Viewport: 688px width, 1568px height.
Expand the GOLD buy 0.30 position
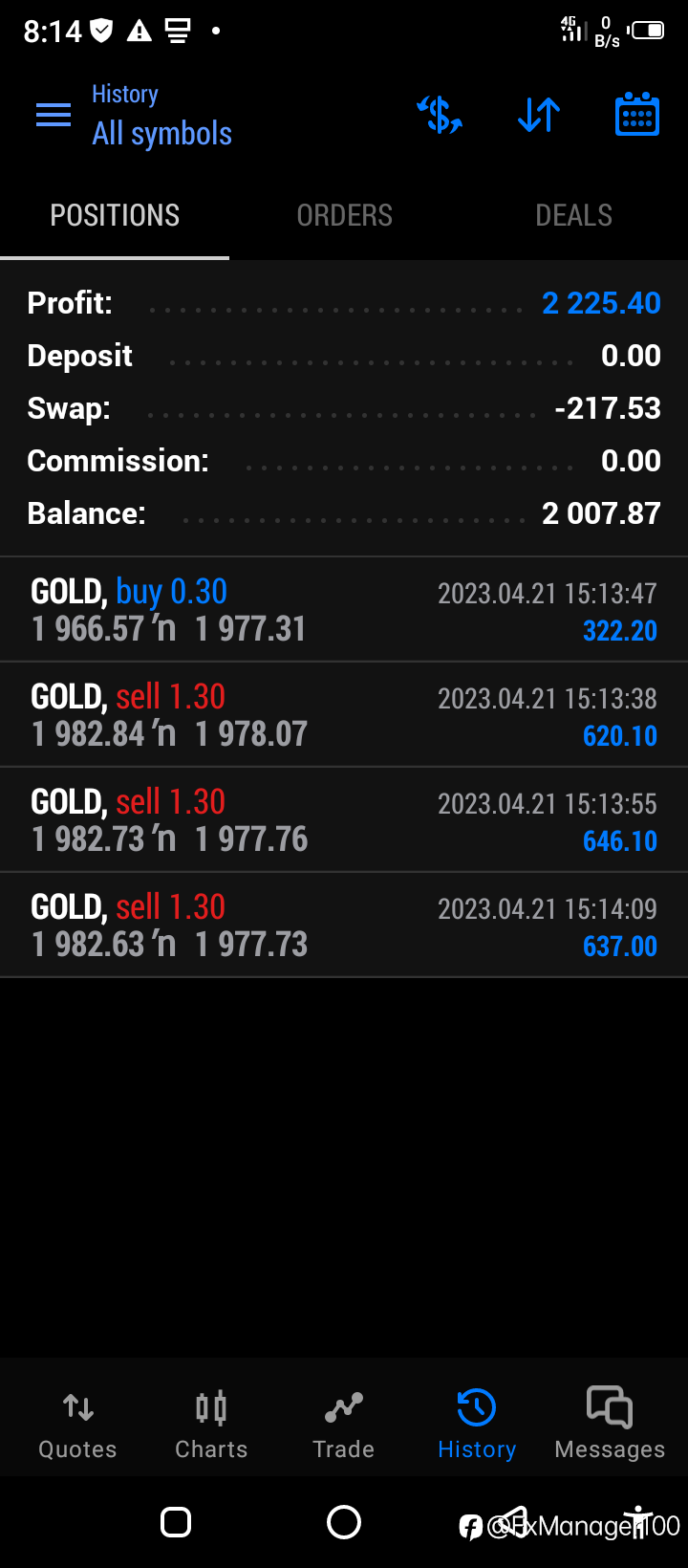point(344,610)
